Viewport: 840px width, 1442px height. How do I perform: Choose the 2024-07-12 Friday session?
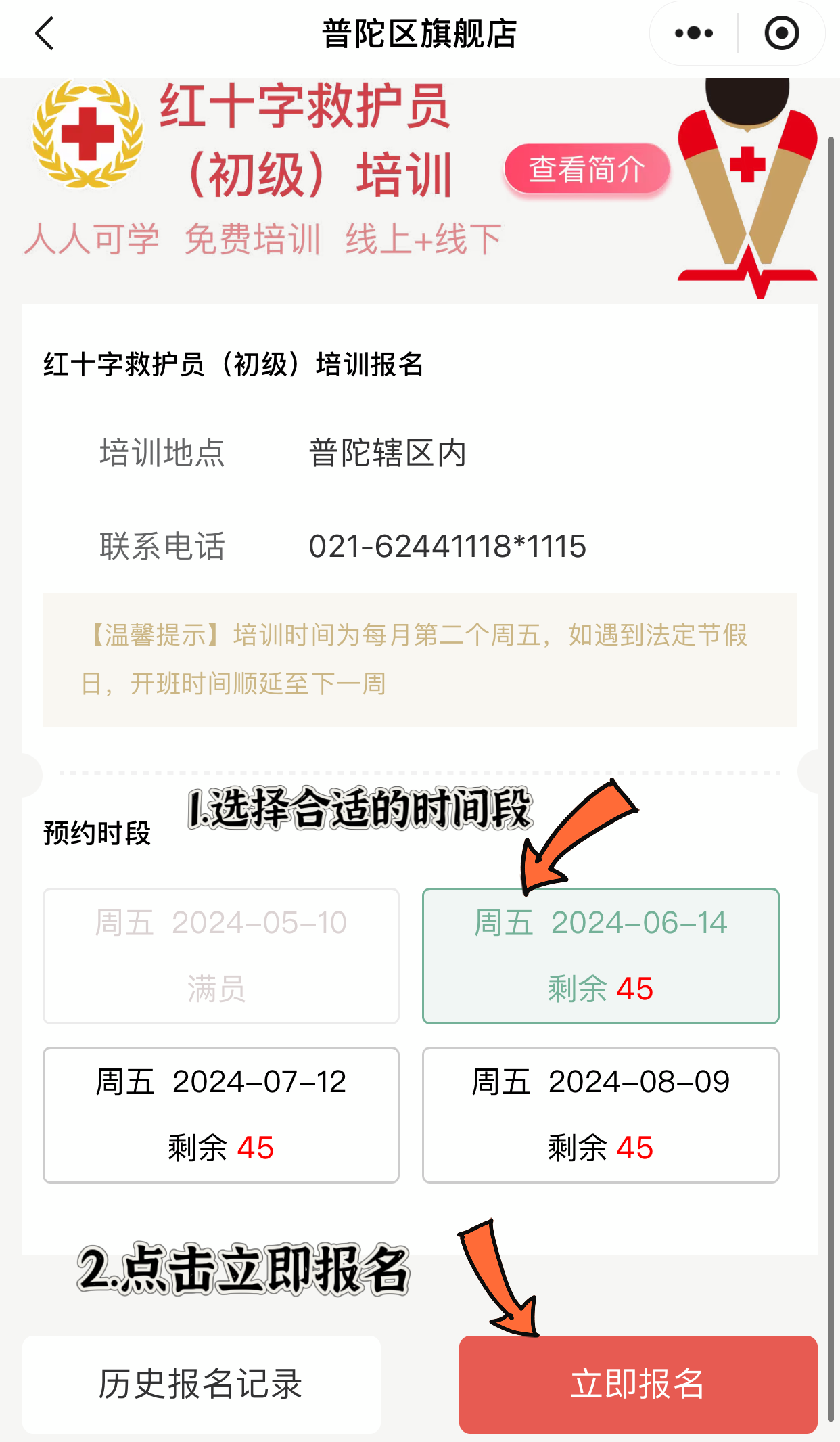coord(221,1114)
